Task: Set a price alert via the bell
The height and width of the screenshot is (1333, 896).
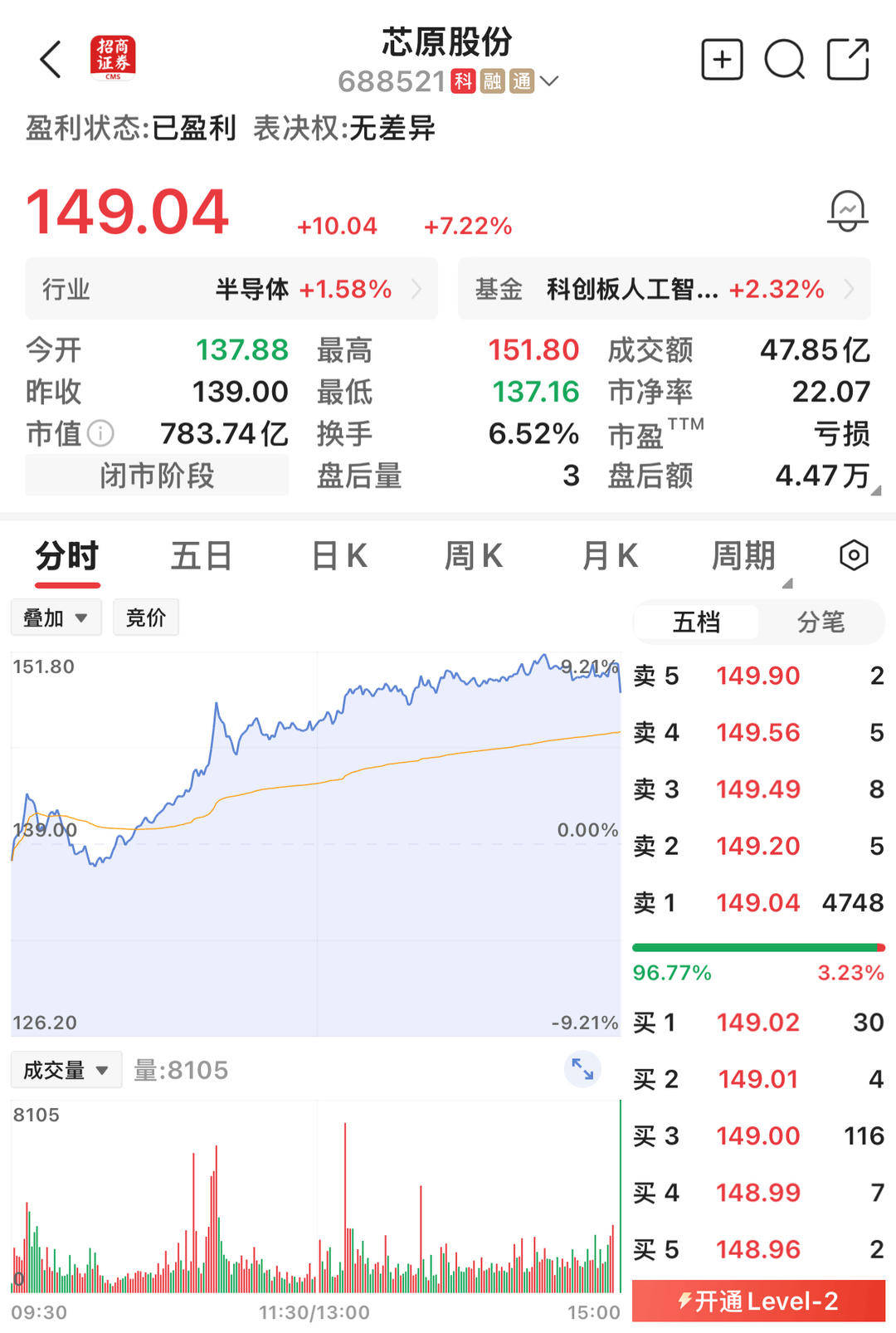Action: point(847,211)
